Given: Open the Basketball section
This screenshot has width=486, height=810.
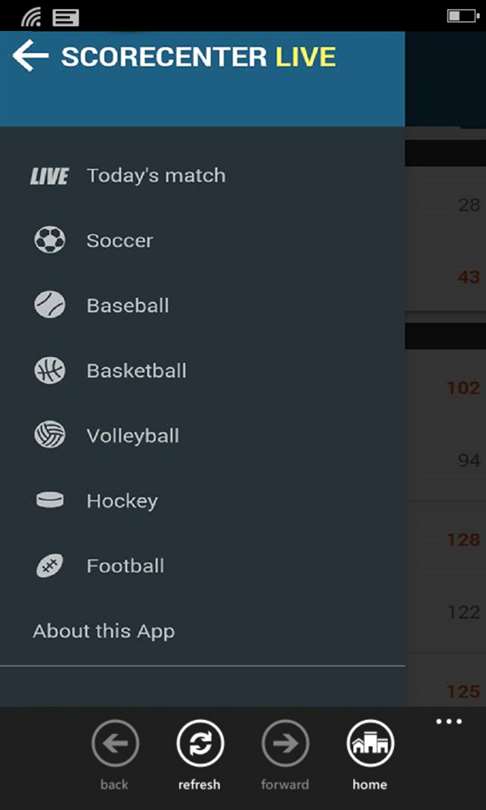Looking at the screenshot, I should click(x=202, y=370).
